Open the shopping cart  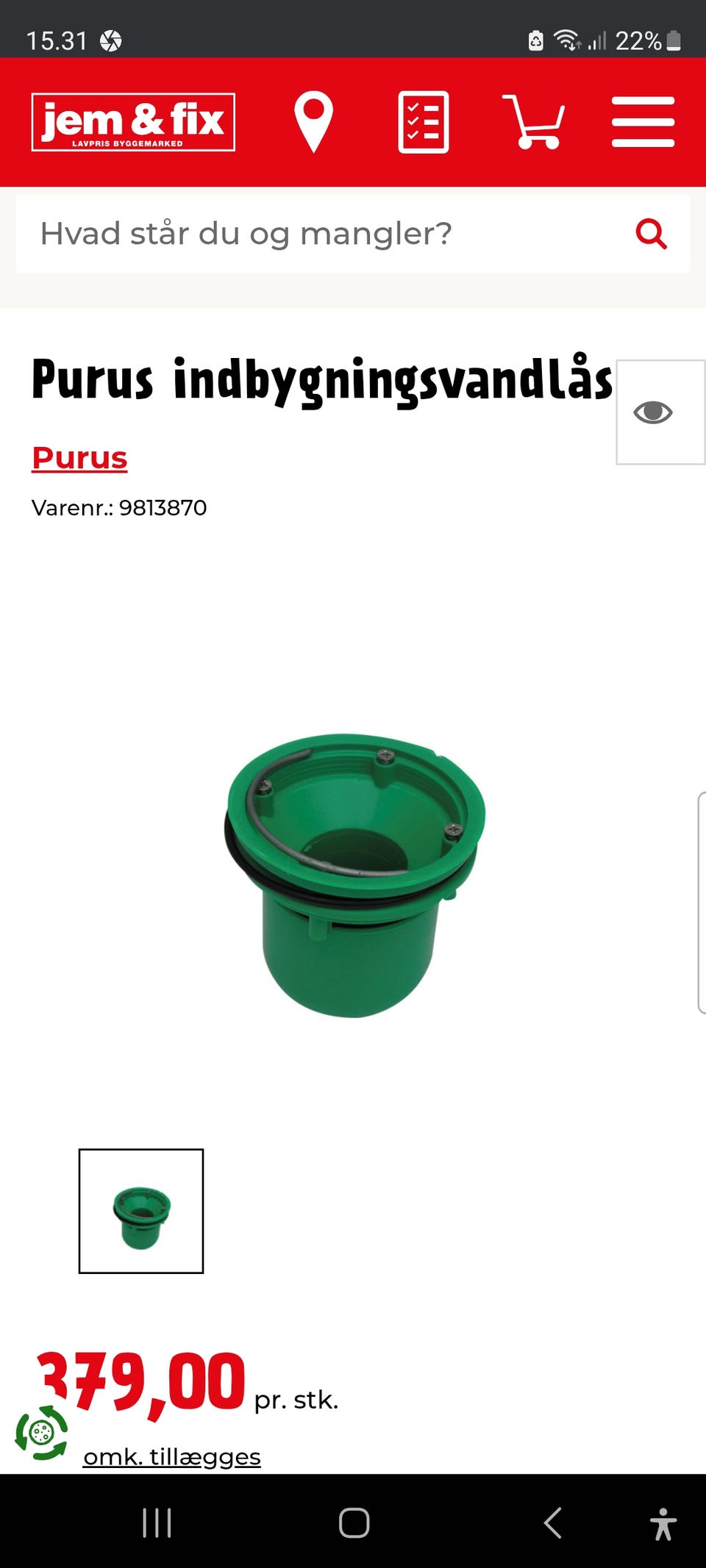click(534, 122)
